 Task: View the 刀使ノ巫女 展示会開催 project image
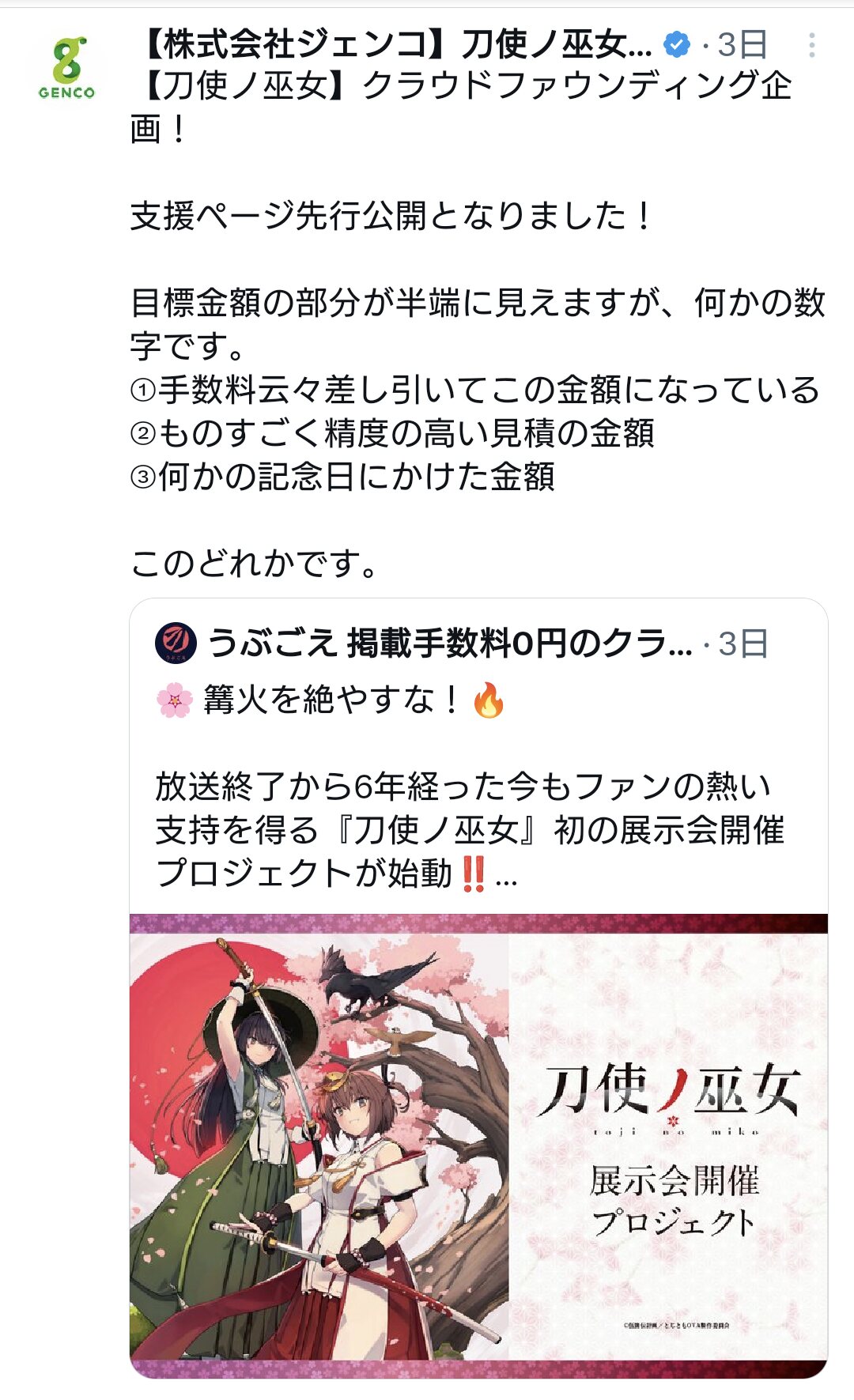[x=478, y=1145]
